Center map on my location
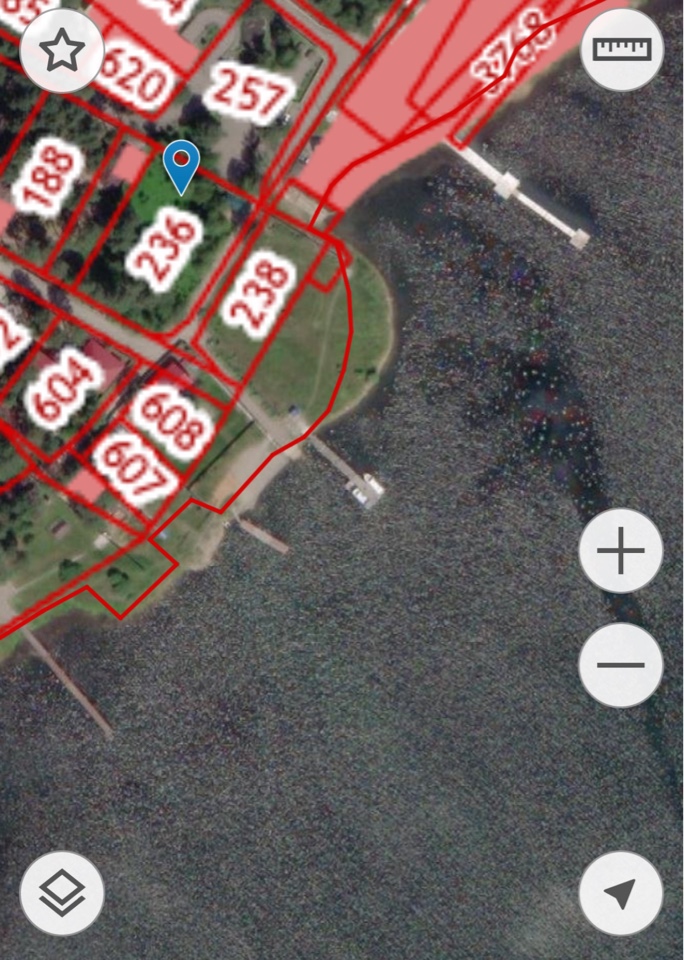This screenshot has height=960, width=684. (x=621, y=893)
